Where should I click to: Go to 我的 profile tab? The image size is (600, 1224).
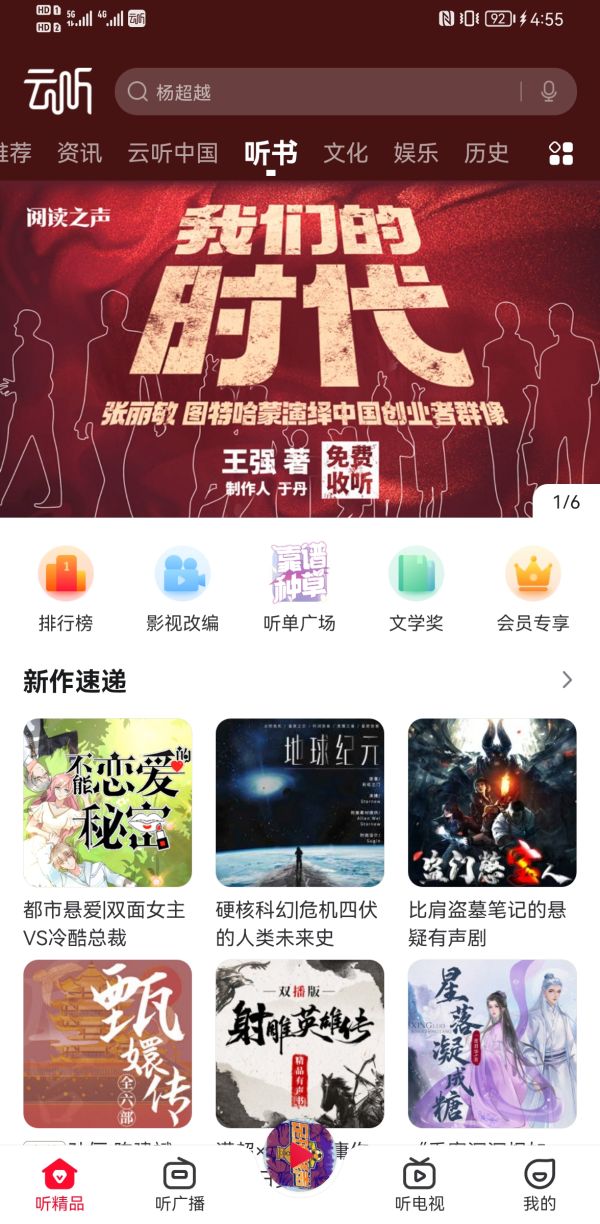pyautogui.click(x=539, y=1185)
